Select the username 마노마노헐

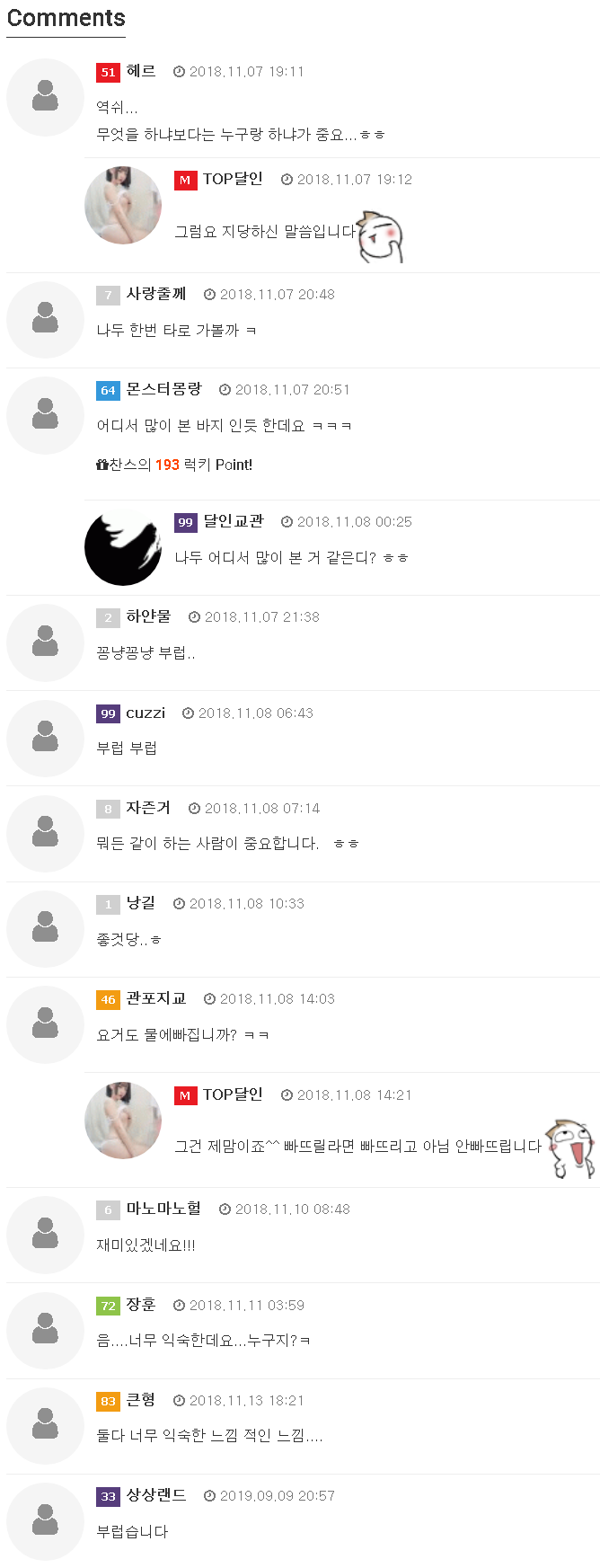coord(163,1209)
